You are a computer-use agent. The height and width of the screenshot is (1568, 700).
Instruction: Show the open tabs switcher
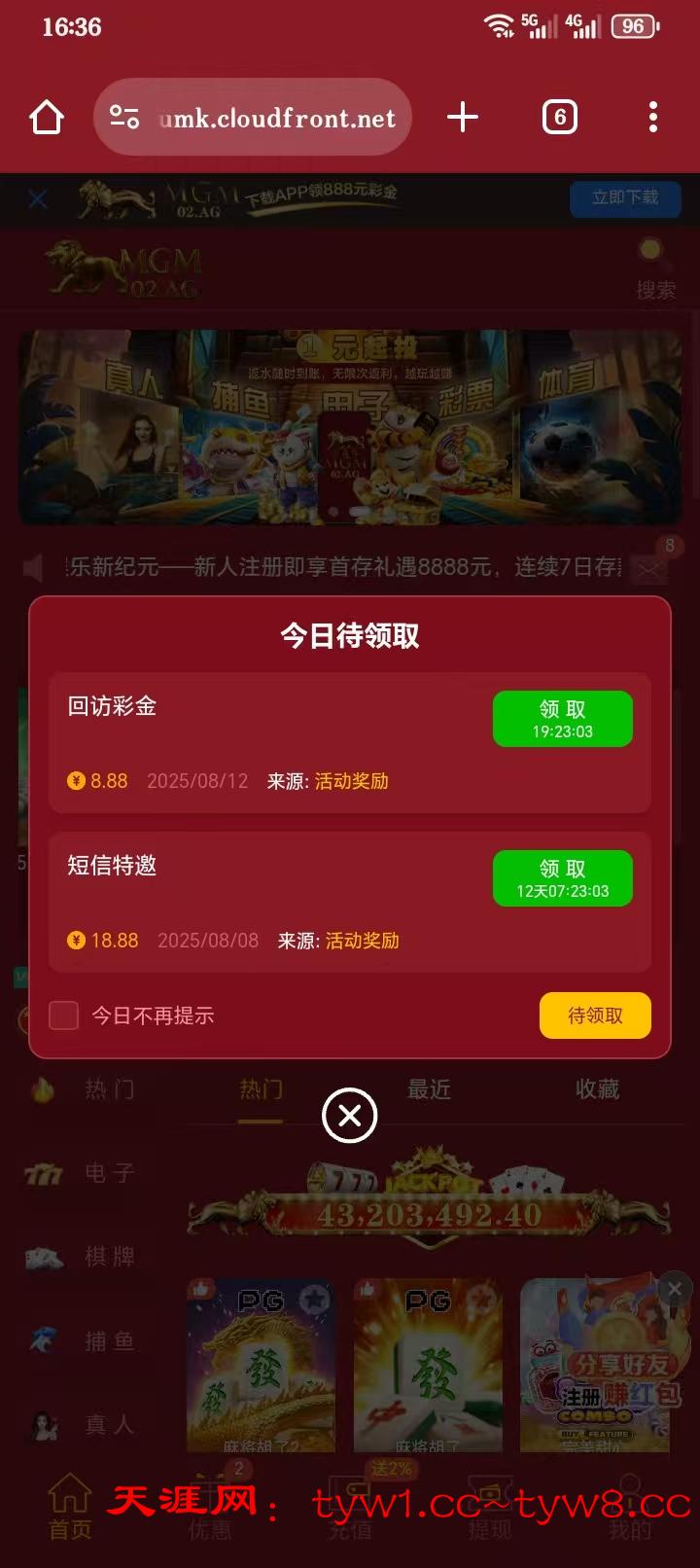(x=559, y=118)
